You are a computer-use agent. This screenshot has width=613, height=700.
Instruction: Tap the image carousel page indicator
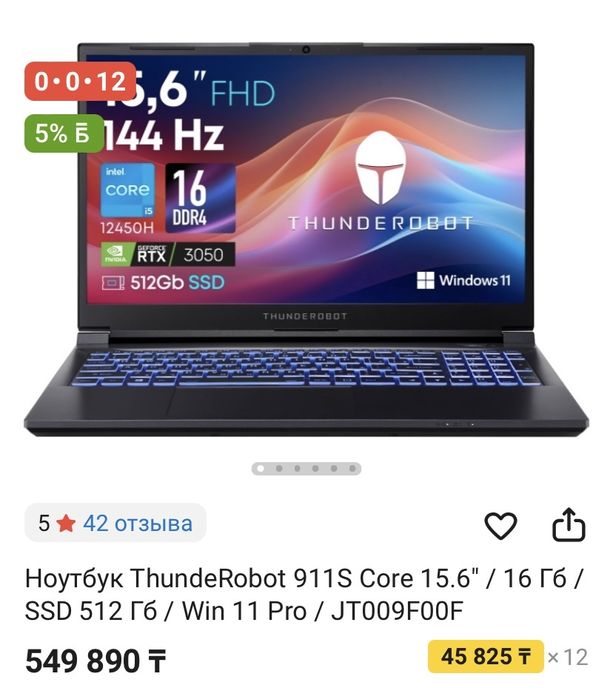click(x=306, y=468)
